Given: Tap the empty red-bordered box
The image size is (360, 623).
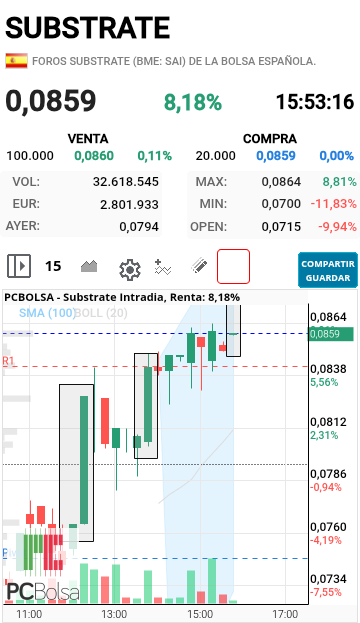Looking at the screenshot, I should click(233, 266).
